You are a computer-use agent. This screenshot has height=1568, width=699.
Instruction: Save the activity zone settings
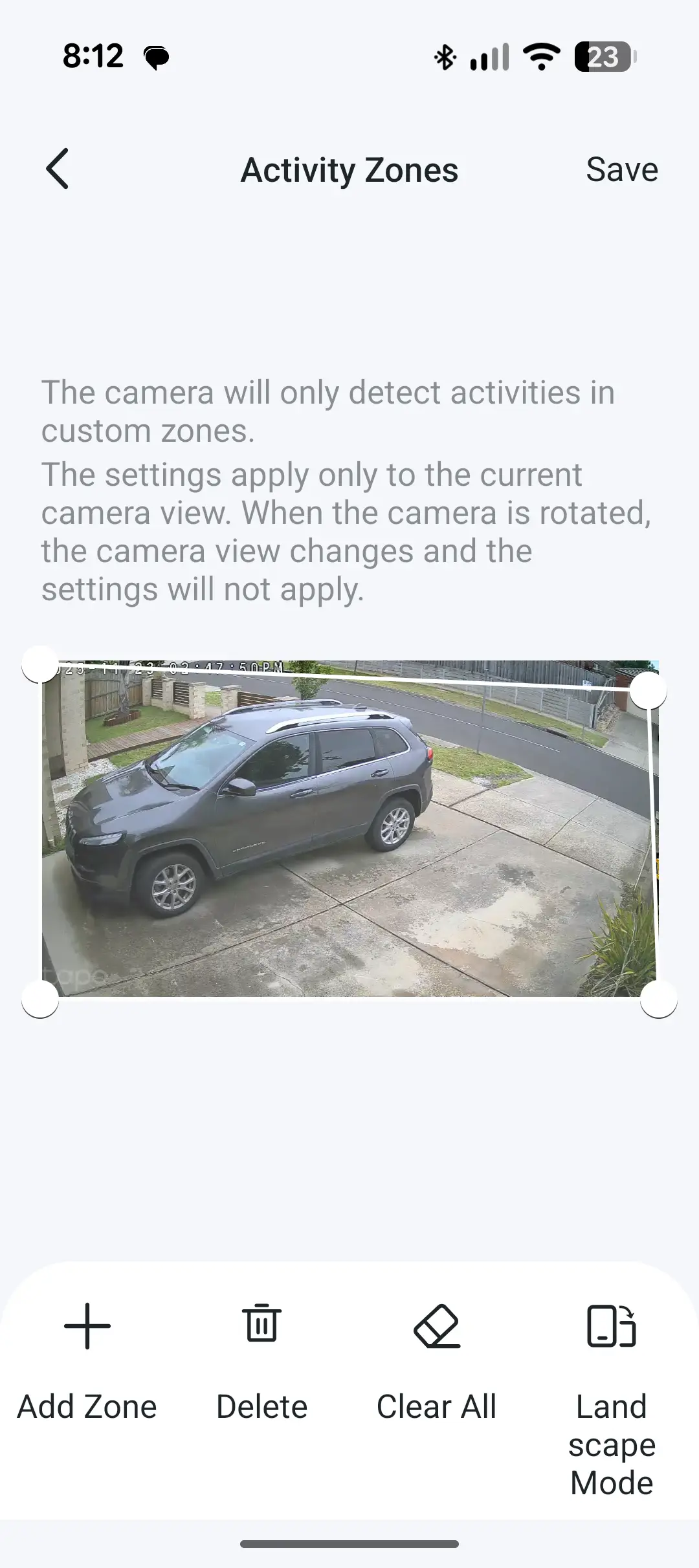pos(621,169)
